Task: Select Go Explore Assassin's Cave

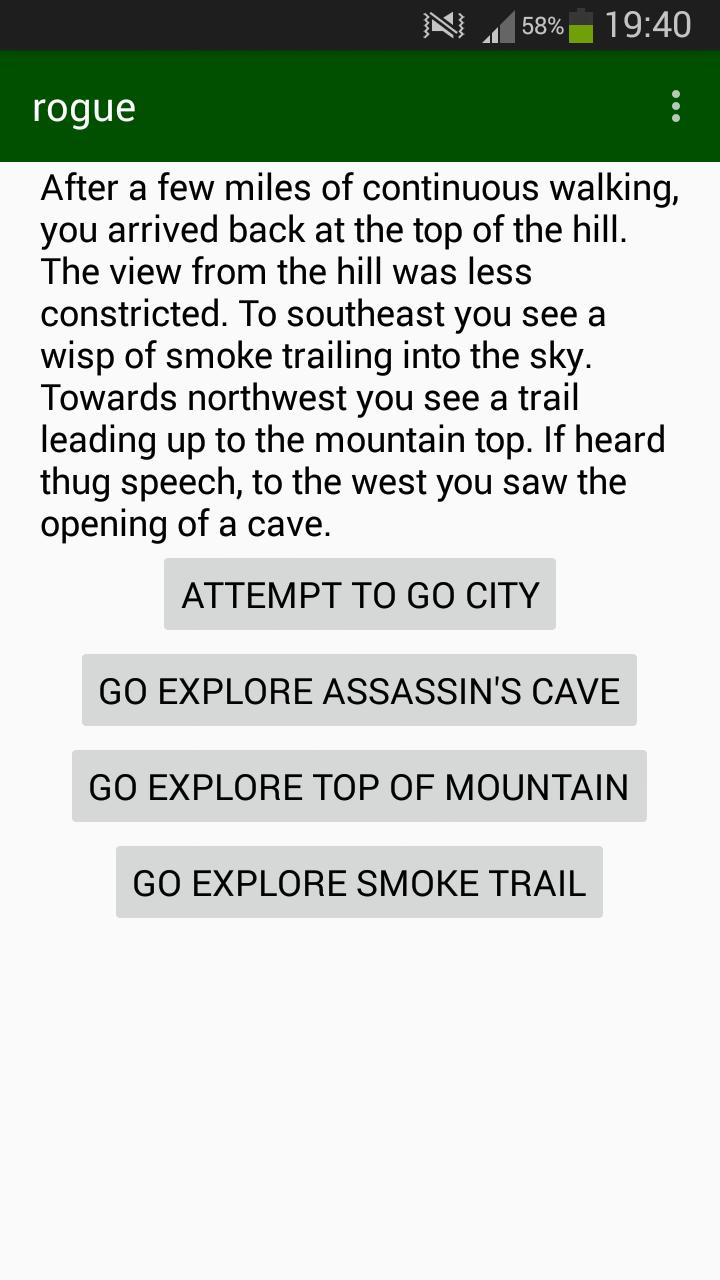Action: tap(359, 691)
